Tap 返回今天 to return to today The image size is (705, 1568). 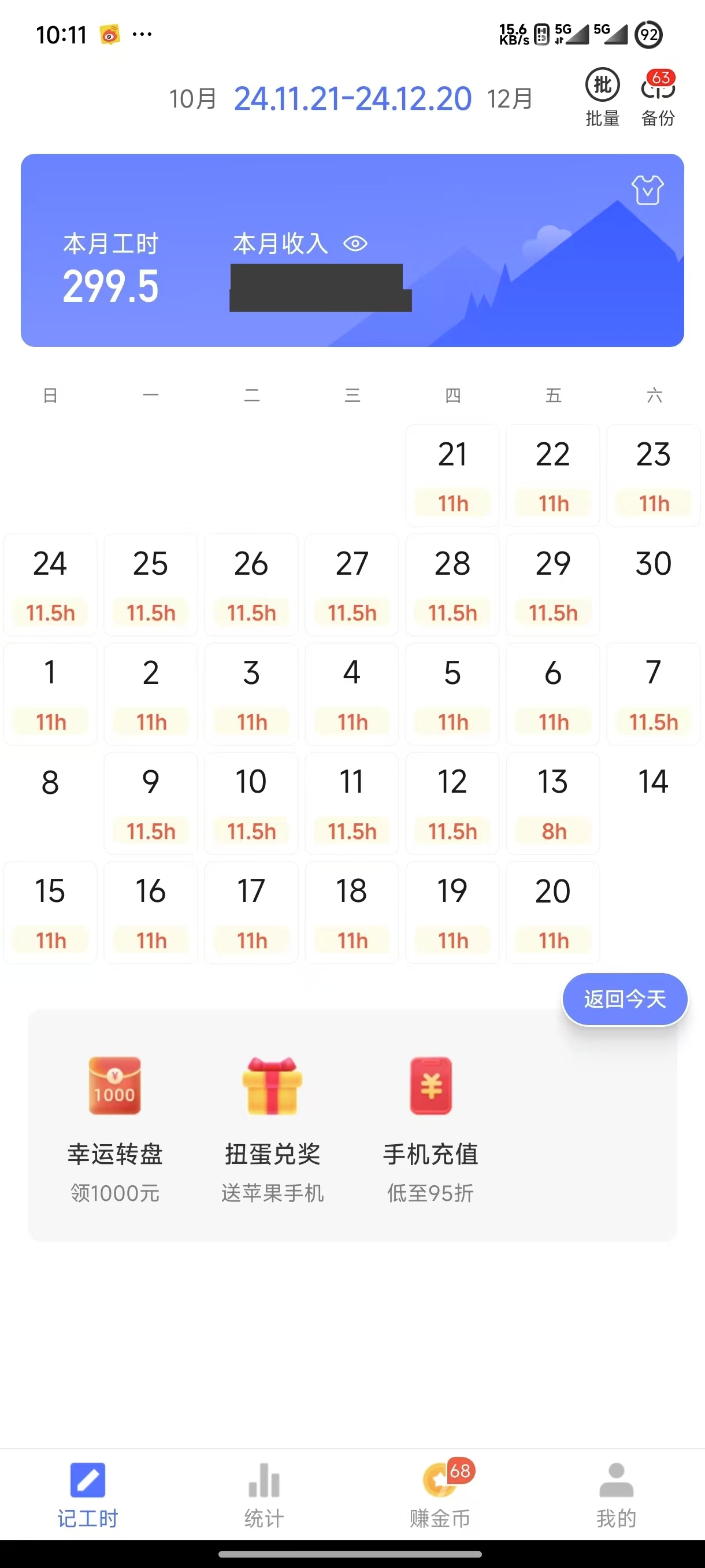(625, 999)
